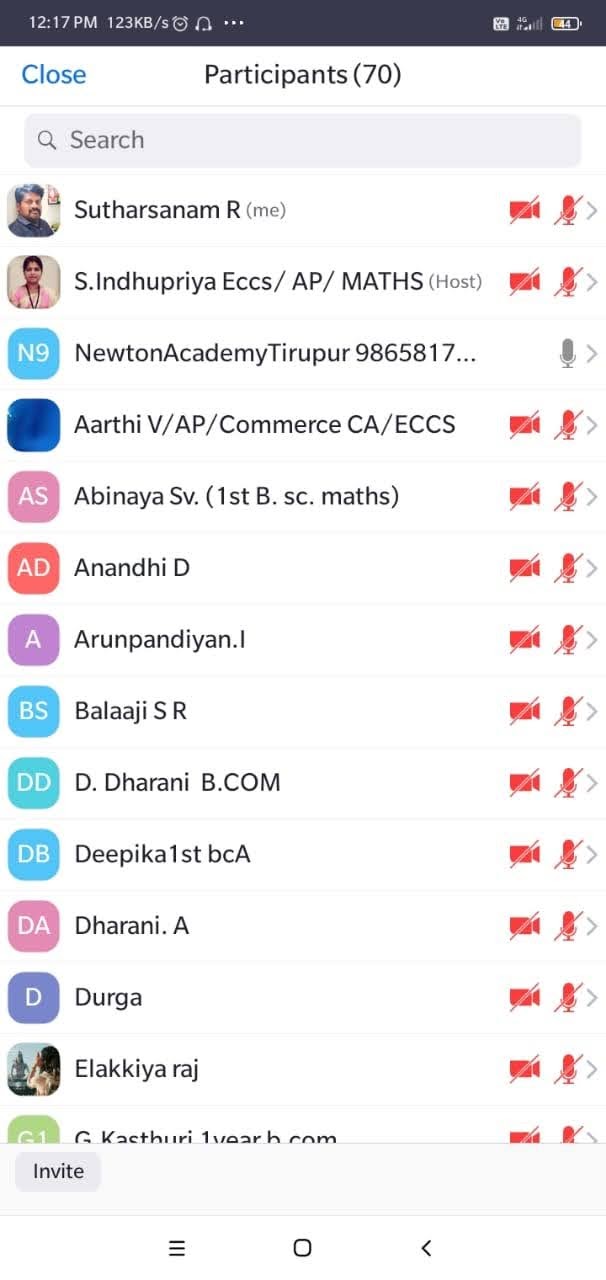Tap the participant Search field
This screenshot has height=1280, width=606.
[302, 140]
